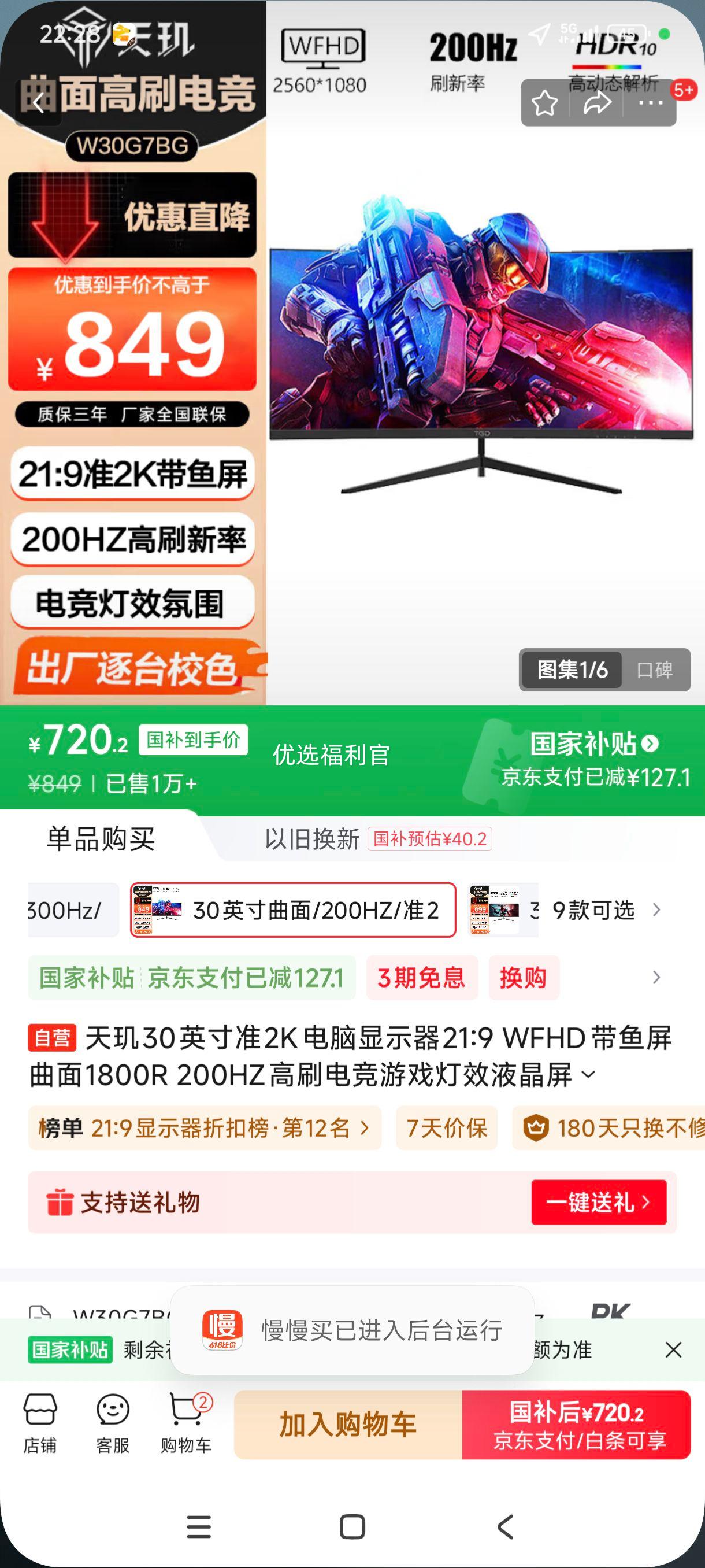Choose the 30英寸曲面/200HZ variant
Viewport: 705px width, 1568px height.
click(292, 910)
